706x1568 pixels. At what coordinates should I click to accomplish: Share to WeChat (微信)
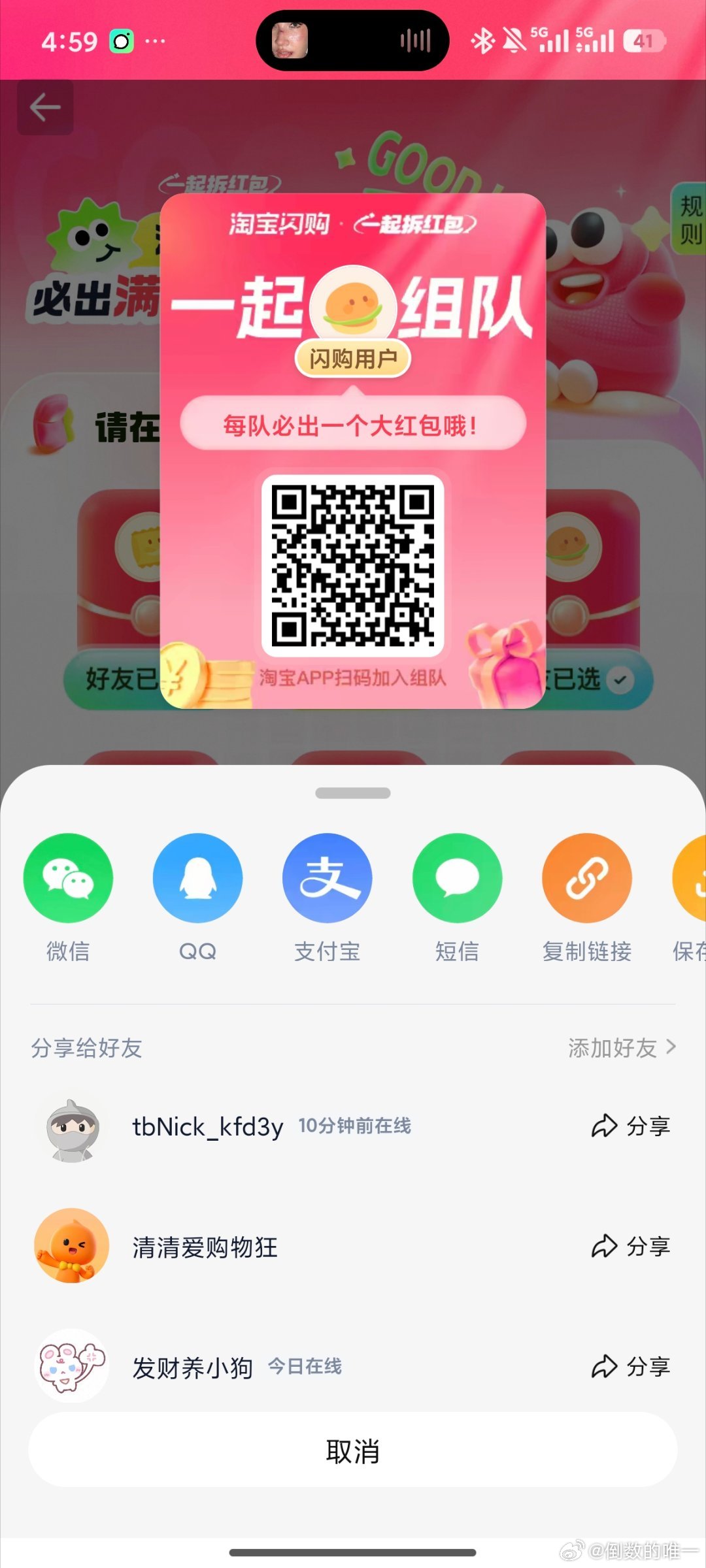pyautogui.click(x=68, y=877)
